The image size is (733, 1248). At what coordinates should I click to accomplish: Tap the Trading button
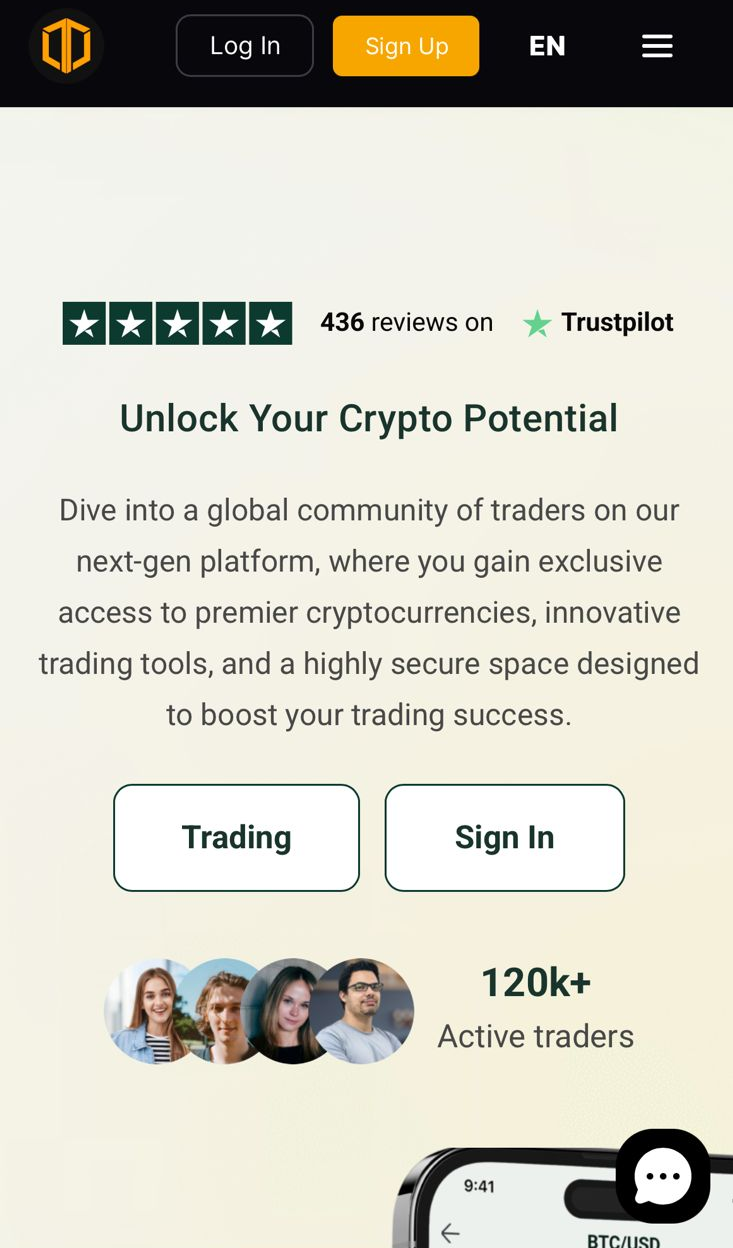coord(236,838)
